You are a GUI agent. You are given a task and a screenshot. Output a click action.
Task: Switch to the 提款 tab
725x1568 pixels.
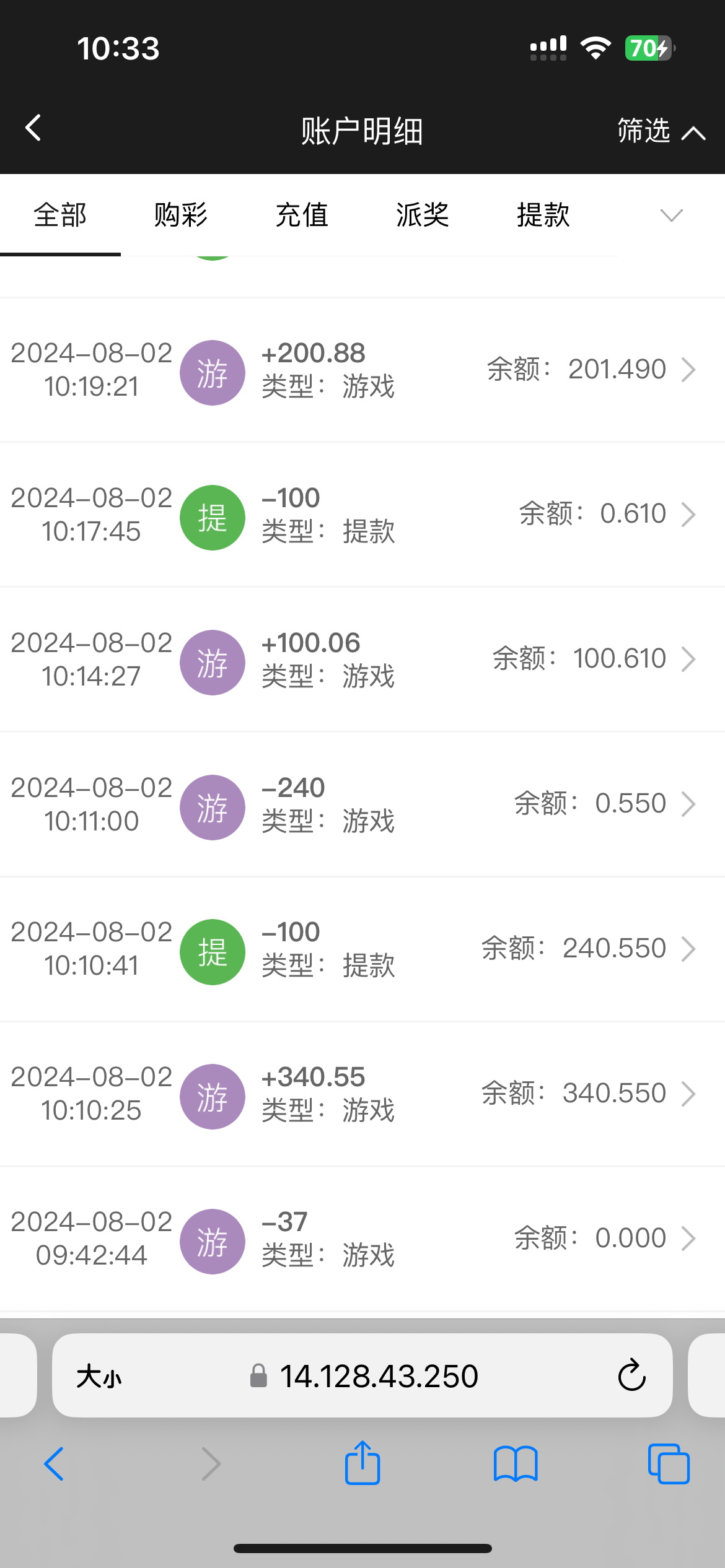pos(543,214)
